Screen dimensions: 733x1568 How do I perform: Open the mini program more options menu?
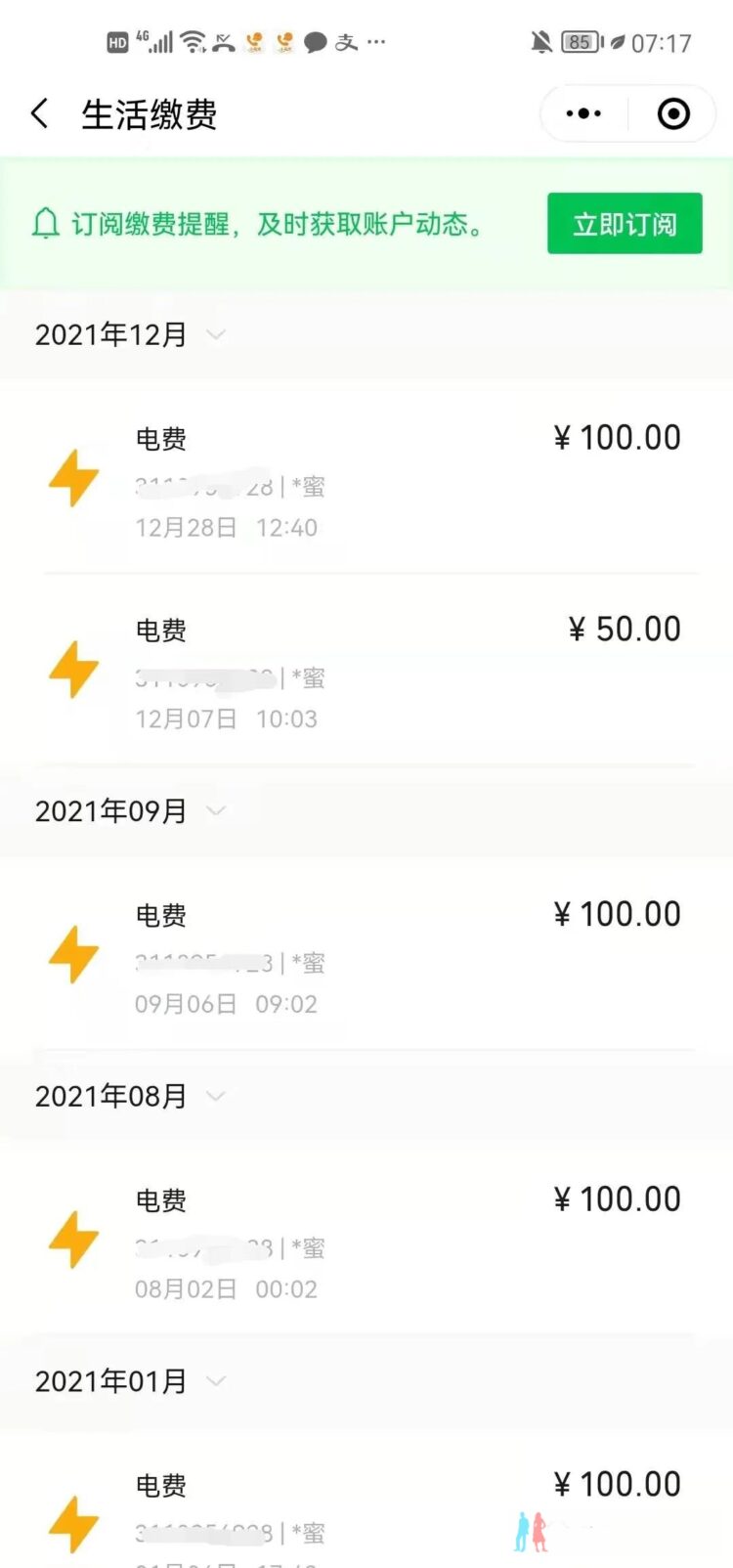(x=583, y=113)
